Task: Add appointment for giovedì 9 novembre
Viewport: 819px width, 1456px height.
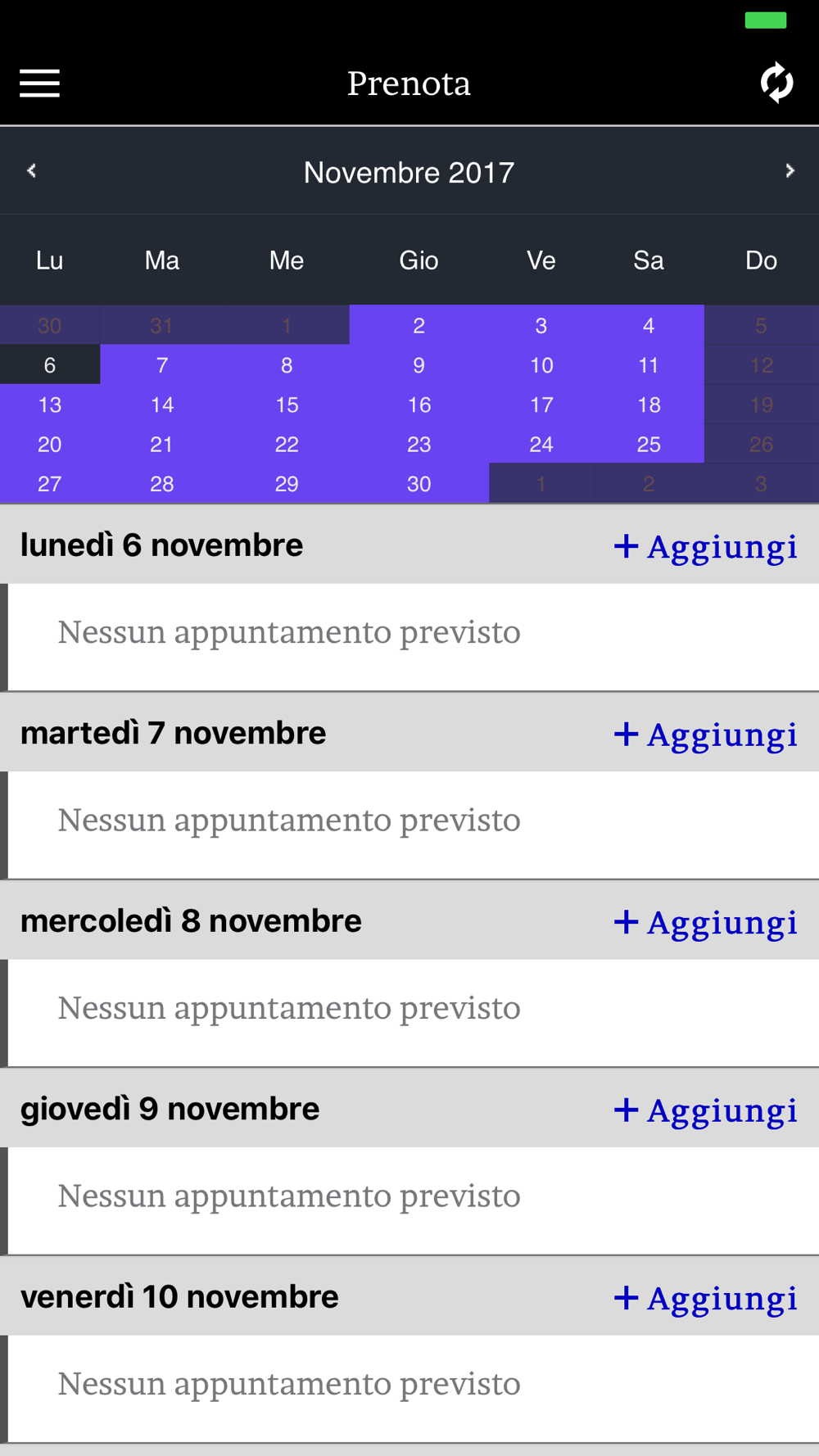Action: pos(706,1110)
